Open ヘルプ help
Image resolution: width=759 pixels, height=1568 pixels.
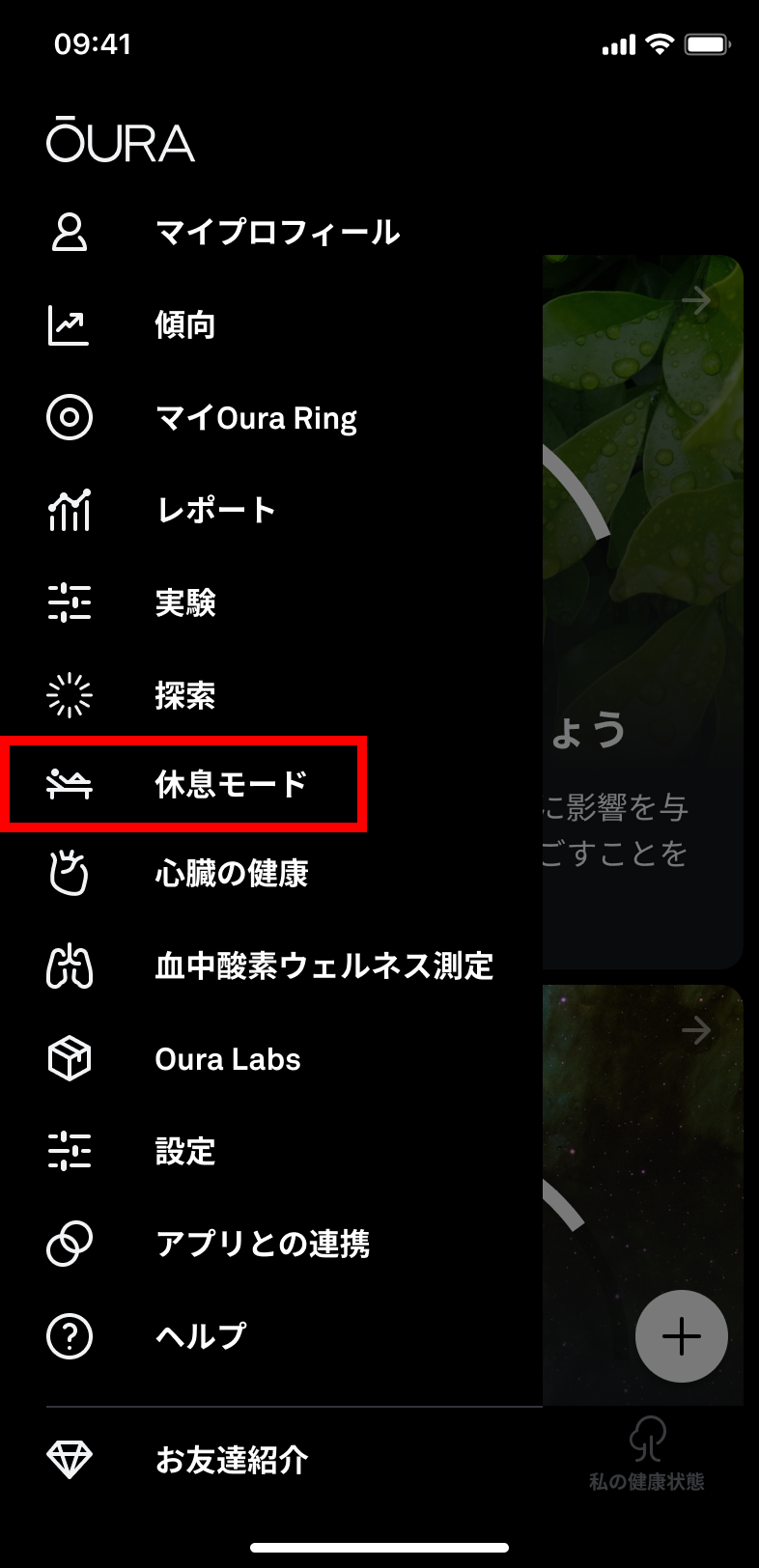tap(270, 1336)
